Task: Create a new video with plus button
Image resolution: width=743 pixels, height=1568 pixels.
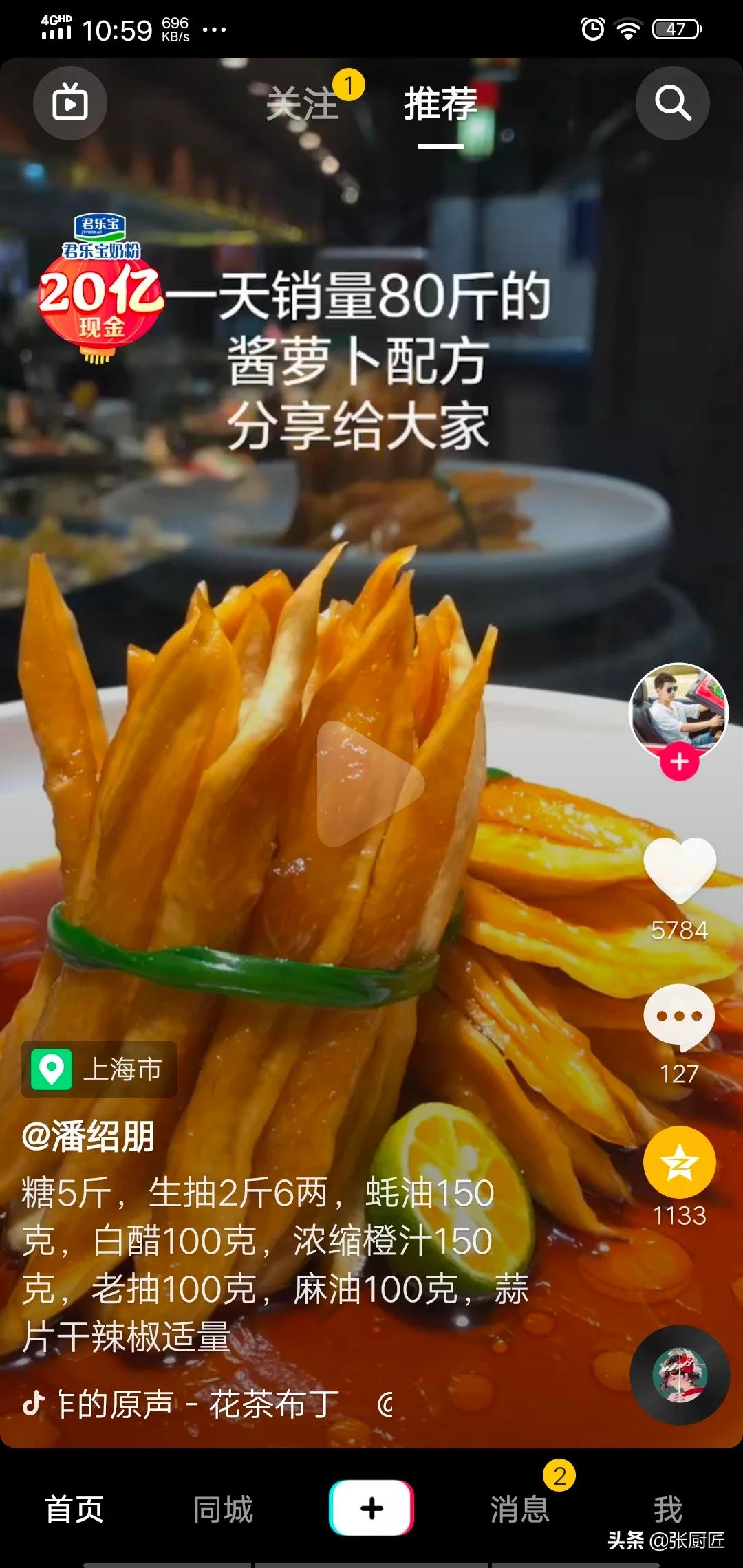Action: (x=371, y=1508)
